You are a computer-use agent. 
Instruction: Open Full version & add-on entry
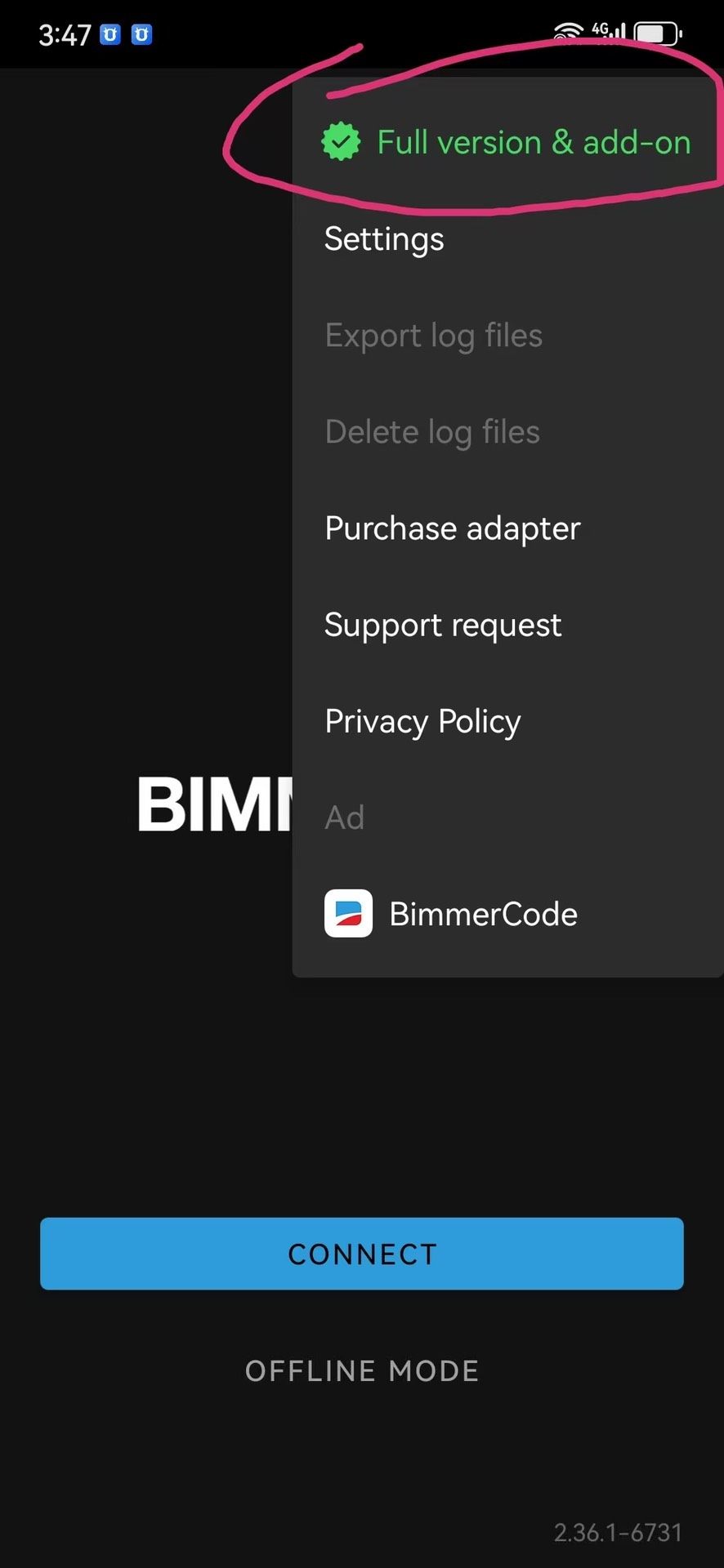(507, 143)
